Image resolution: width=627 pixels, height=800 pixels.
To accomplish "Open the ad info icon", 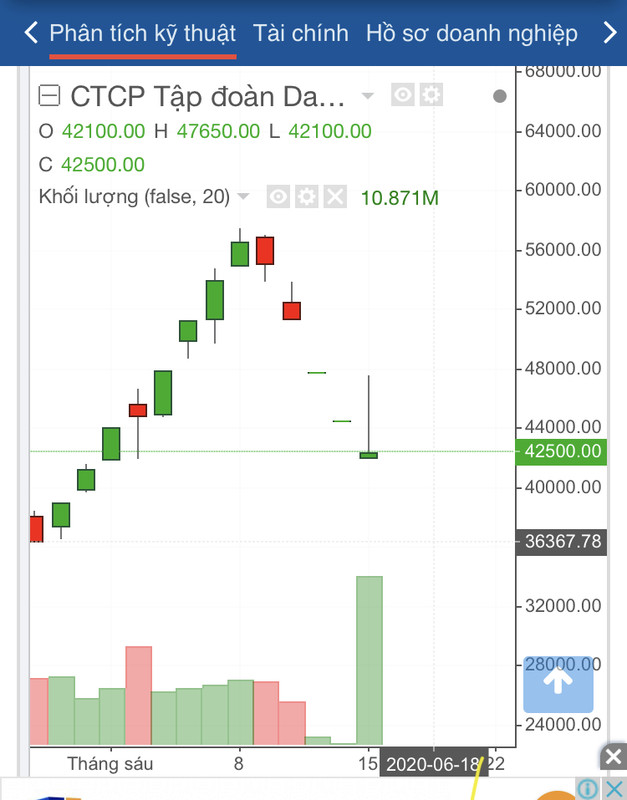I will 589,790.
